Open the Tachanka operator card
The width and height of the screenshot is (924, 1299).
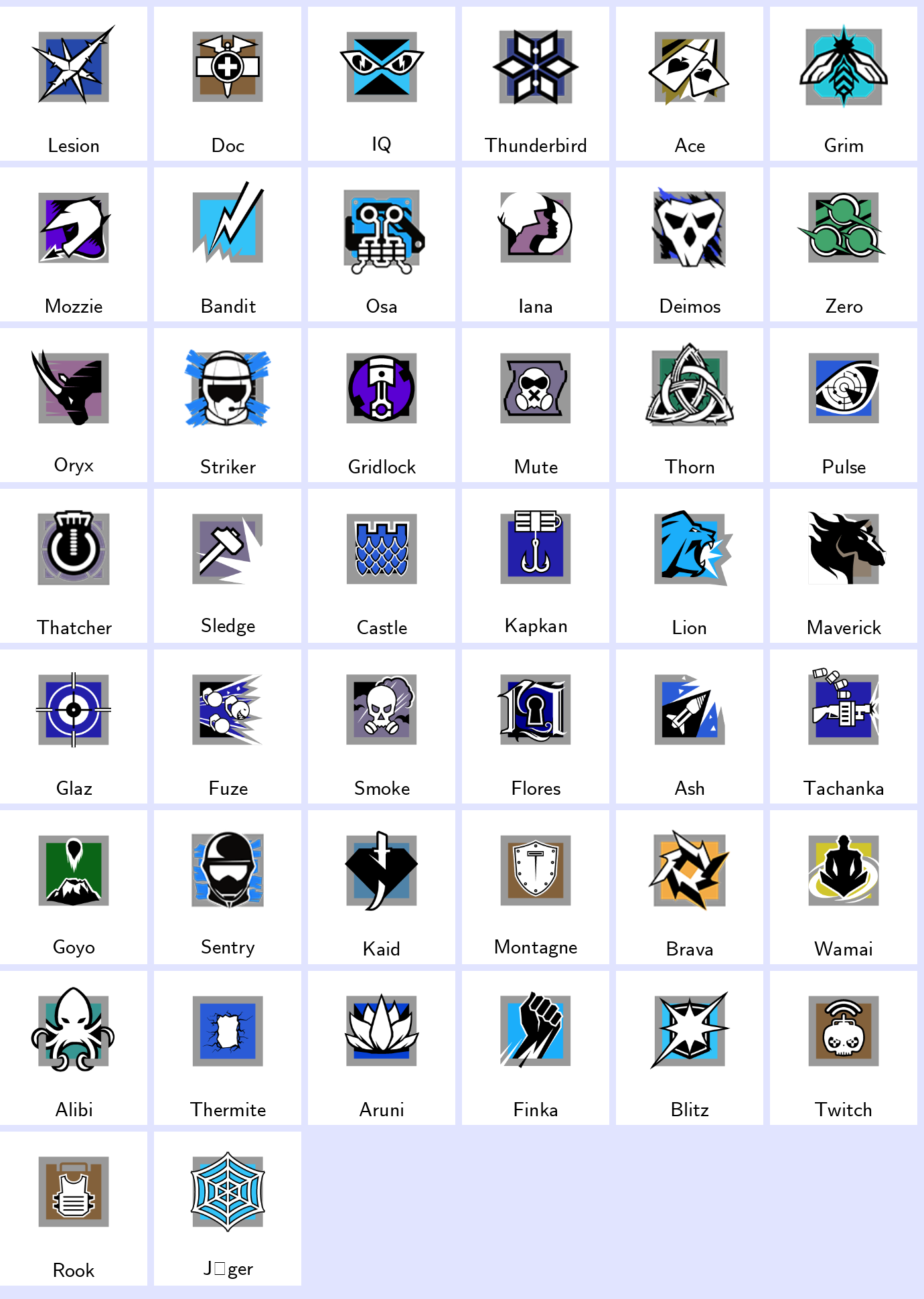point(844,727)
